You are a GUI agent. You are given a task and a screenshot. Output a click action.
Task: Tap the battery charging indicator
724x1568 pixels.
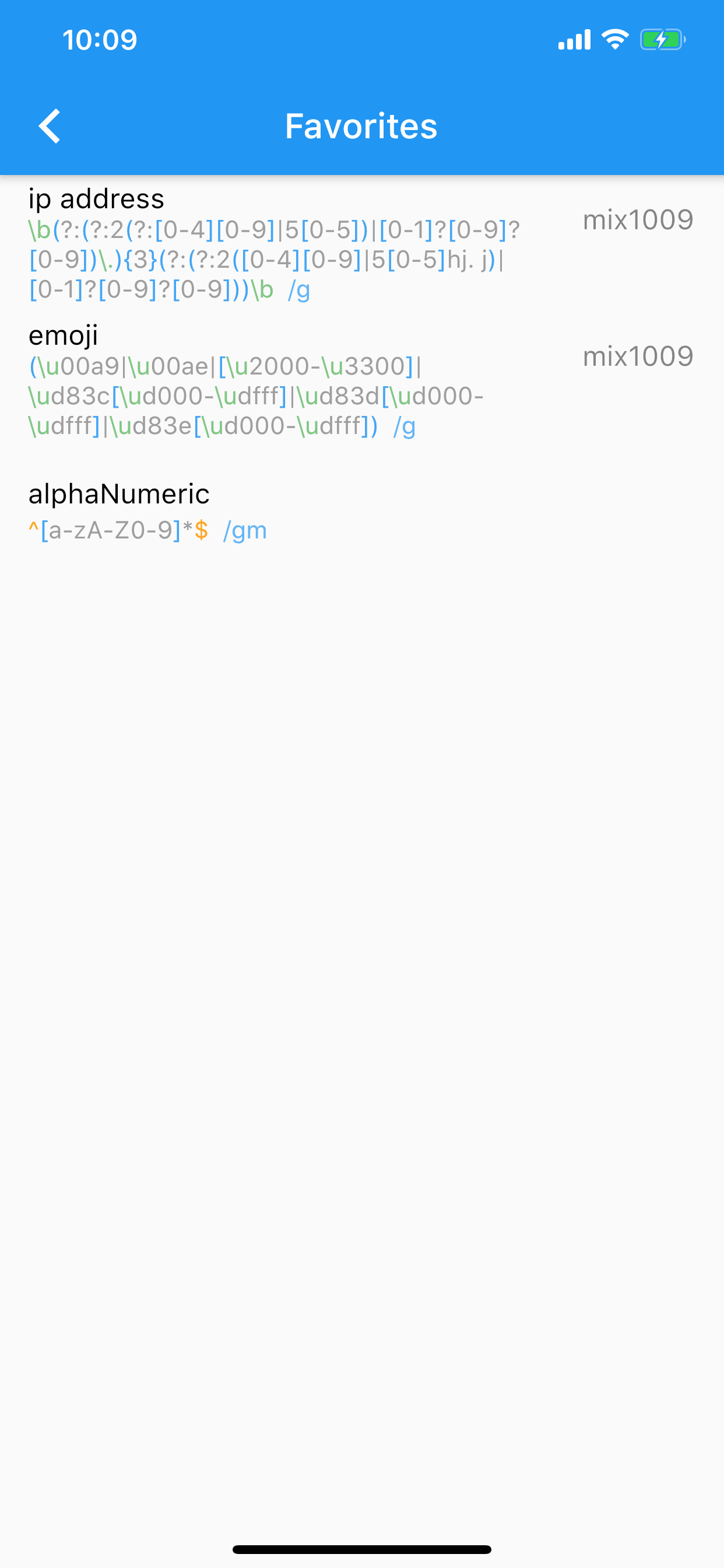(x=660, y=39)
